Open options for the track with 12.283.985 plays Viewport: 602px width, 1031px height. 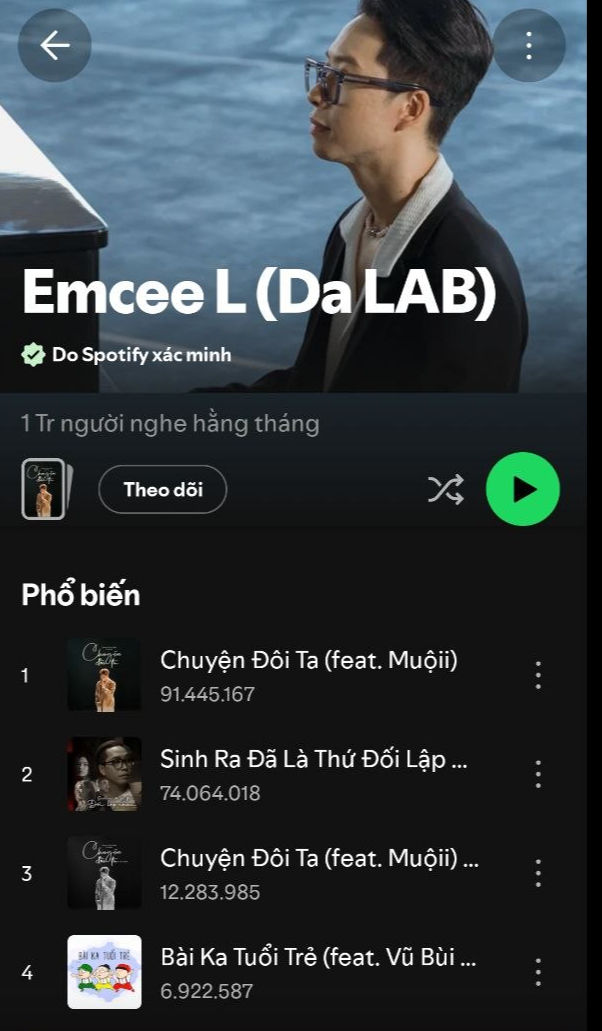pos(538,873)
